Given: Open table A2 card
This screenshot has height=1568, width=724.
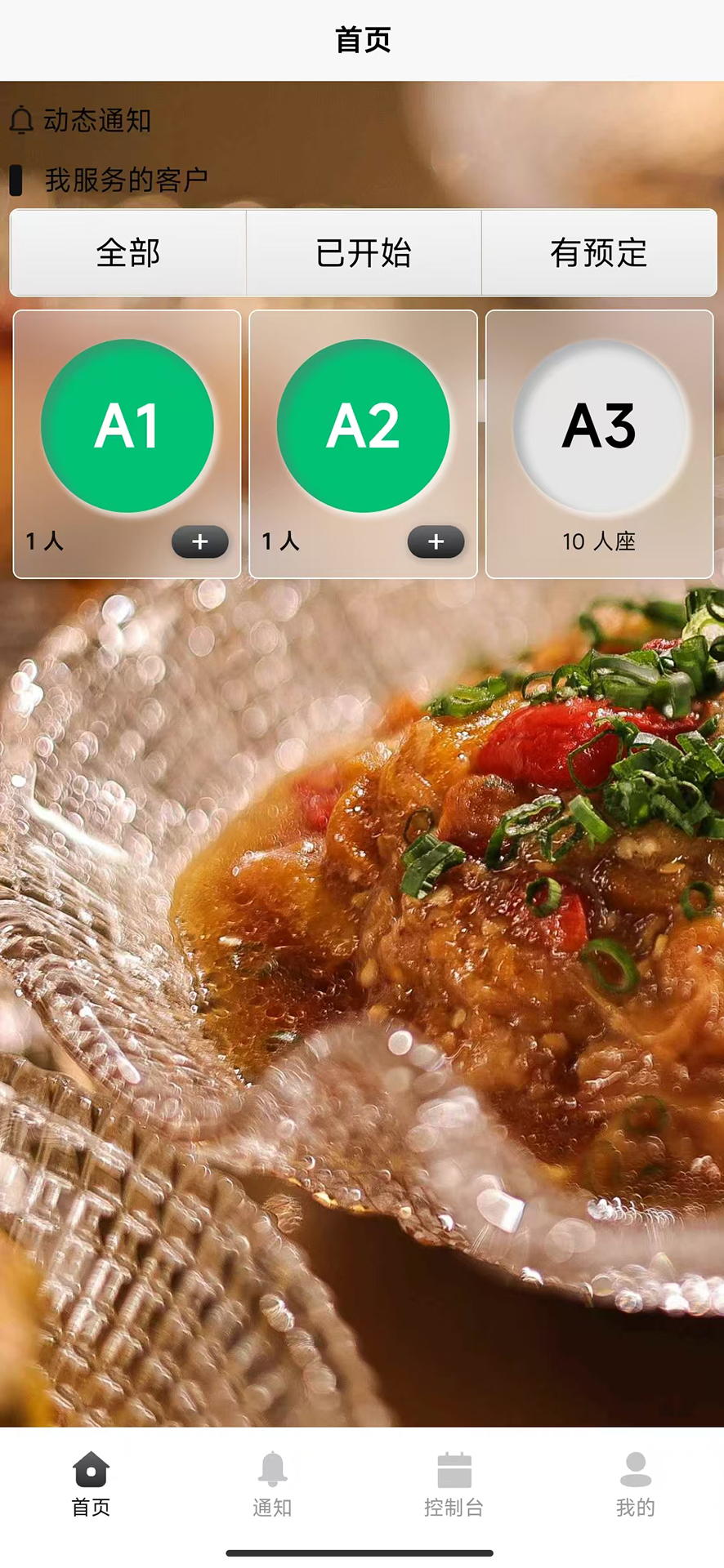Looking at the screenshot, I should pos(364,426).
